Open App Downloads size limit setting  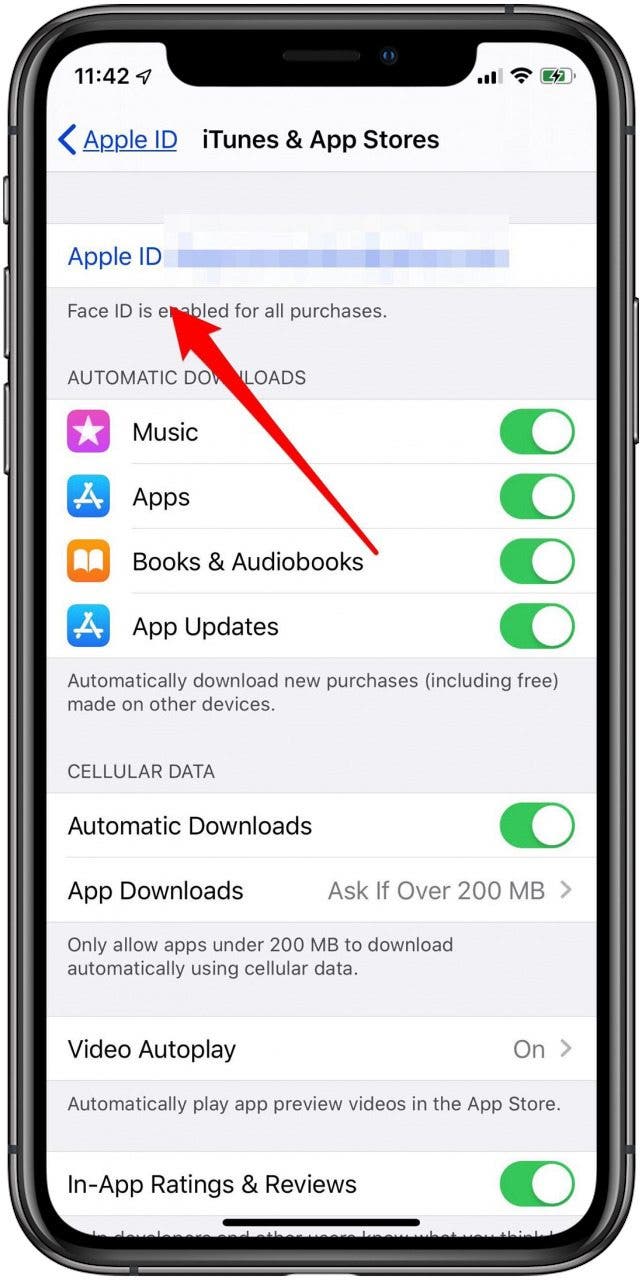point(320,891)
